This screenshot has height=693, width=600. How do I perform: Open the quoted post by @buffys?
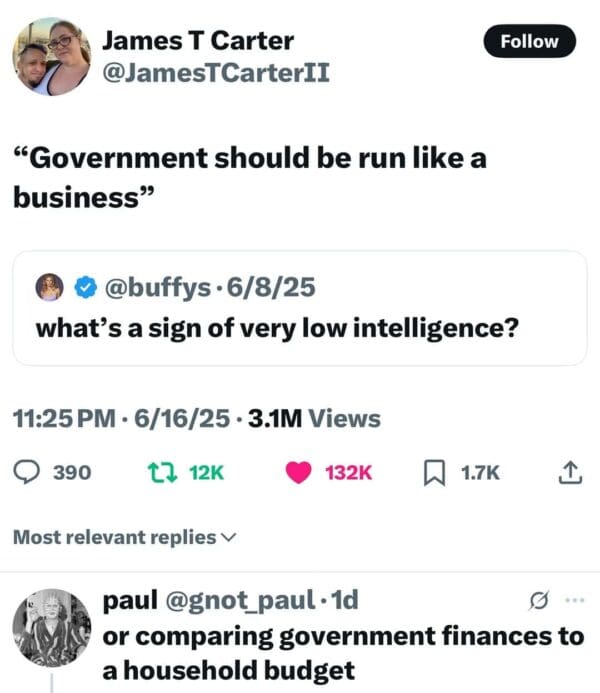[x=299, y=307]
